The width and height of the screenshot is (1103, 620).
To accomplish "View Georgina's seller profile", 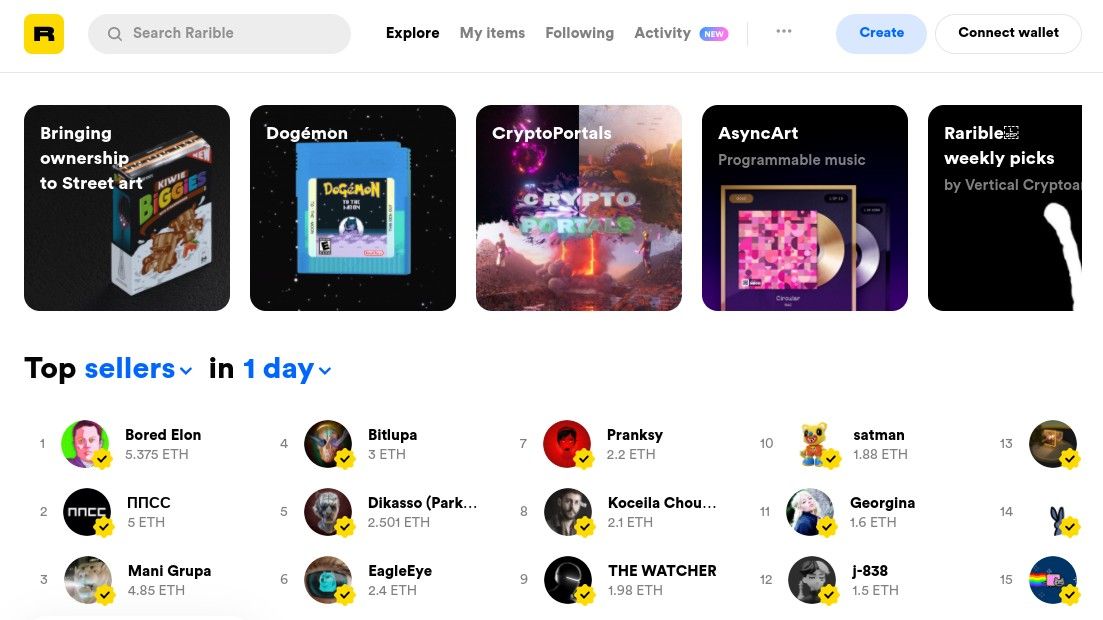I will (x=882, y=503).
